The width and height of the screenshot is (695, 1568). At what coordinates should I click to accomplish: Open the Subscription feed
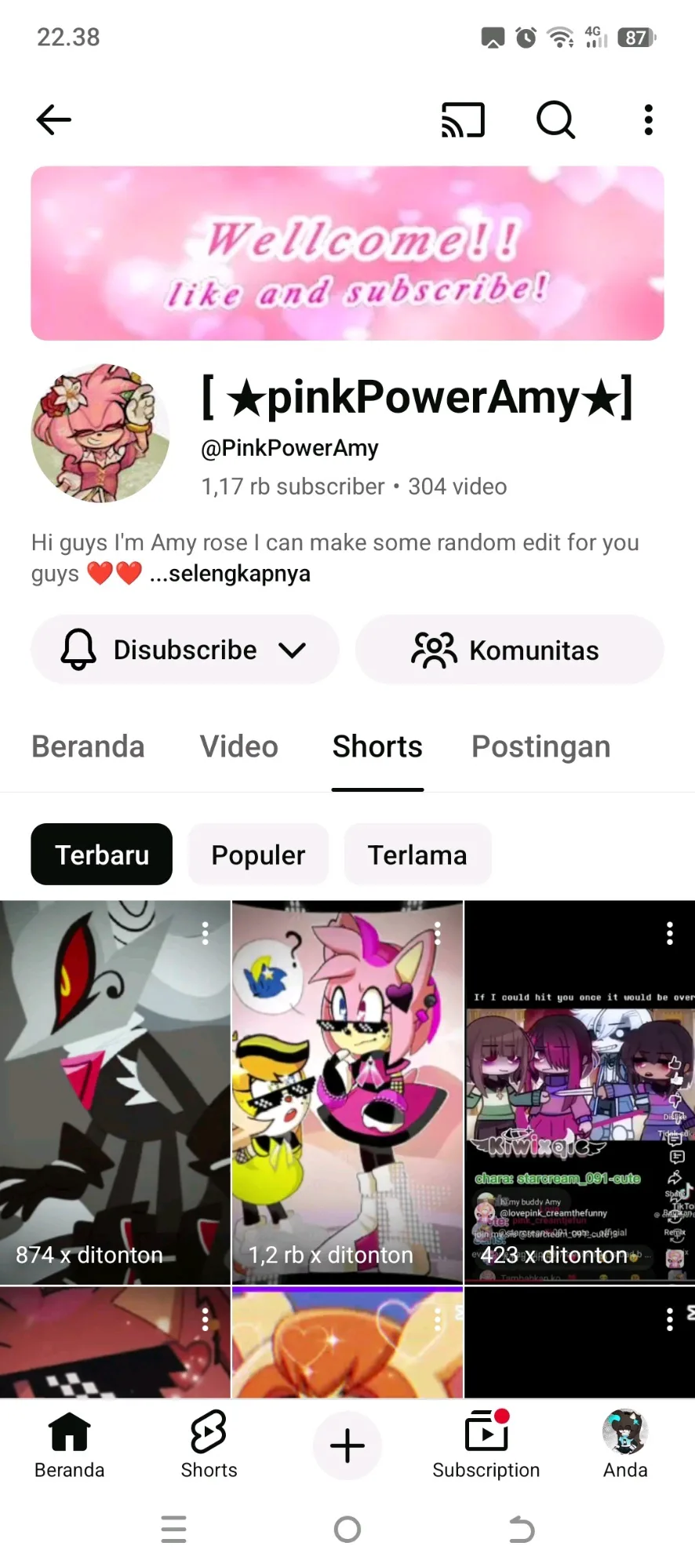[486, 1445]
